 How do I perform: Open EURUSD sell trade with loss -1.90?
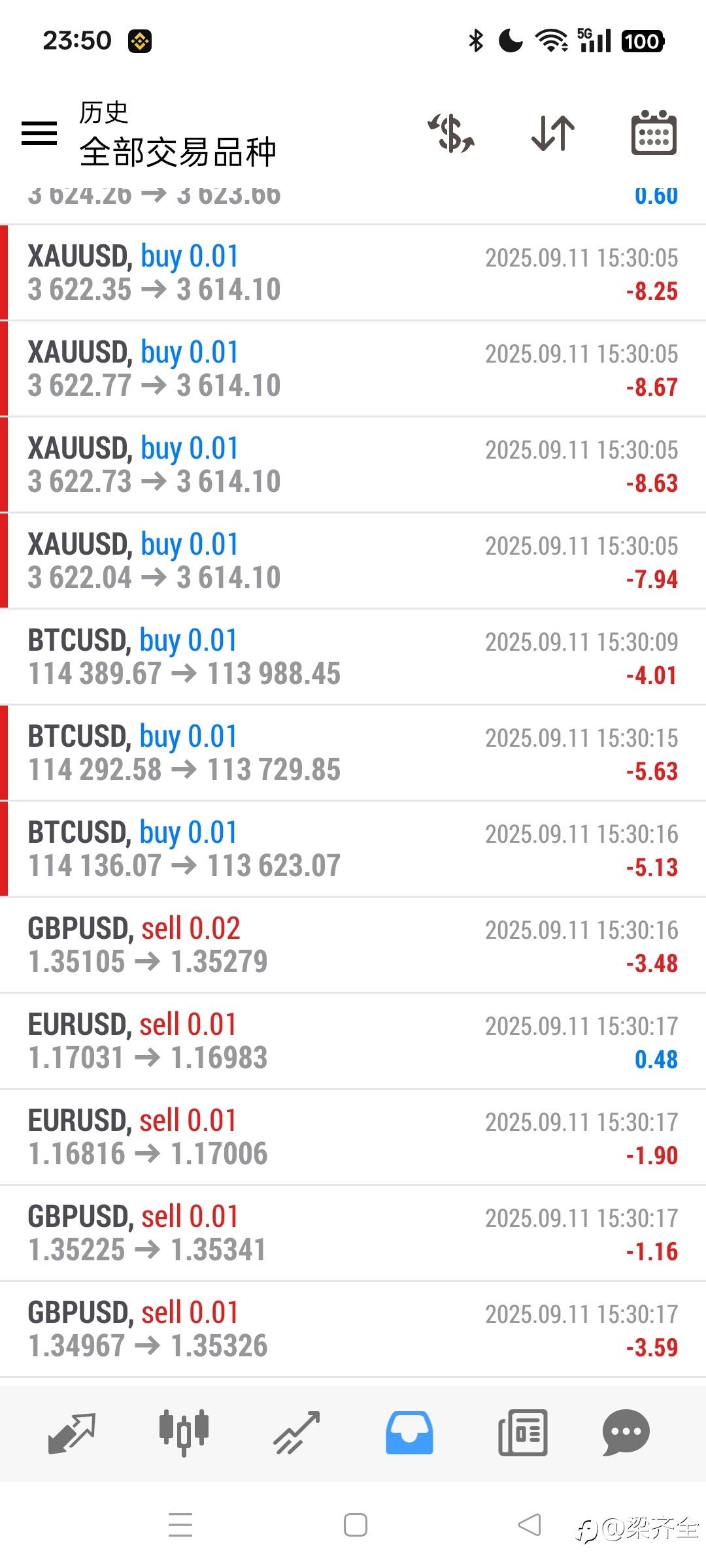353,1137
